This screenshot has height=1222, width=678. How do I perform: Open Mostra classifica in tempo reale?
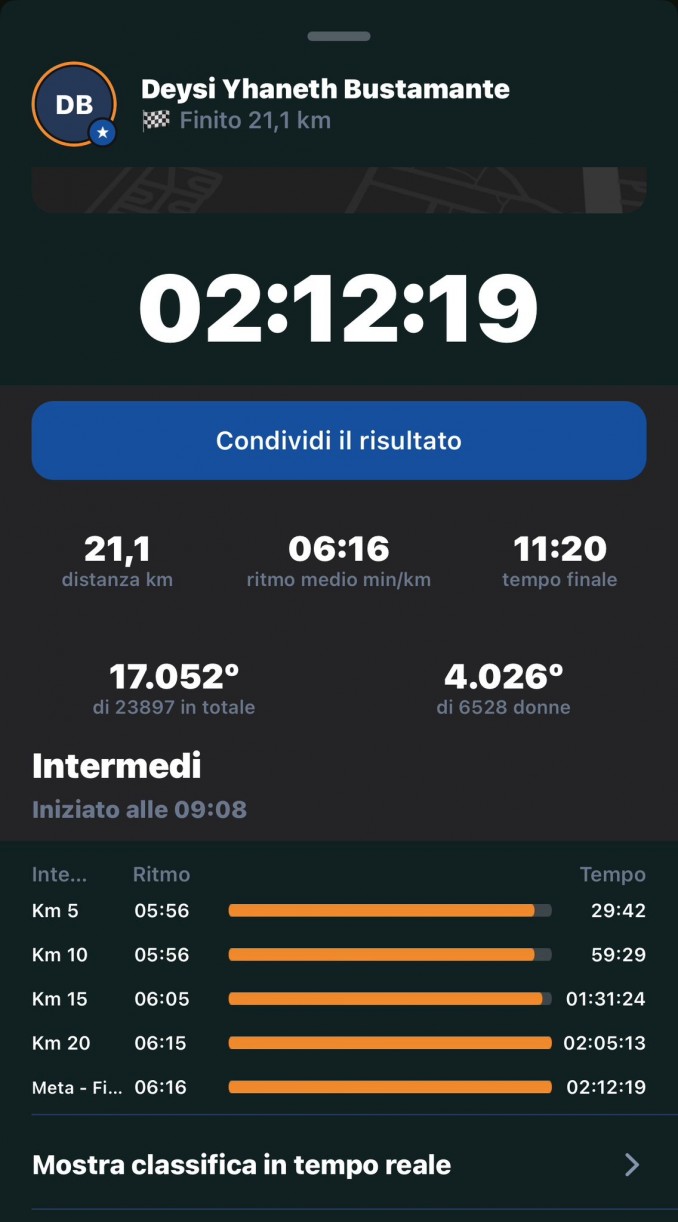point(338,1164)
